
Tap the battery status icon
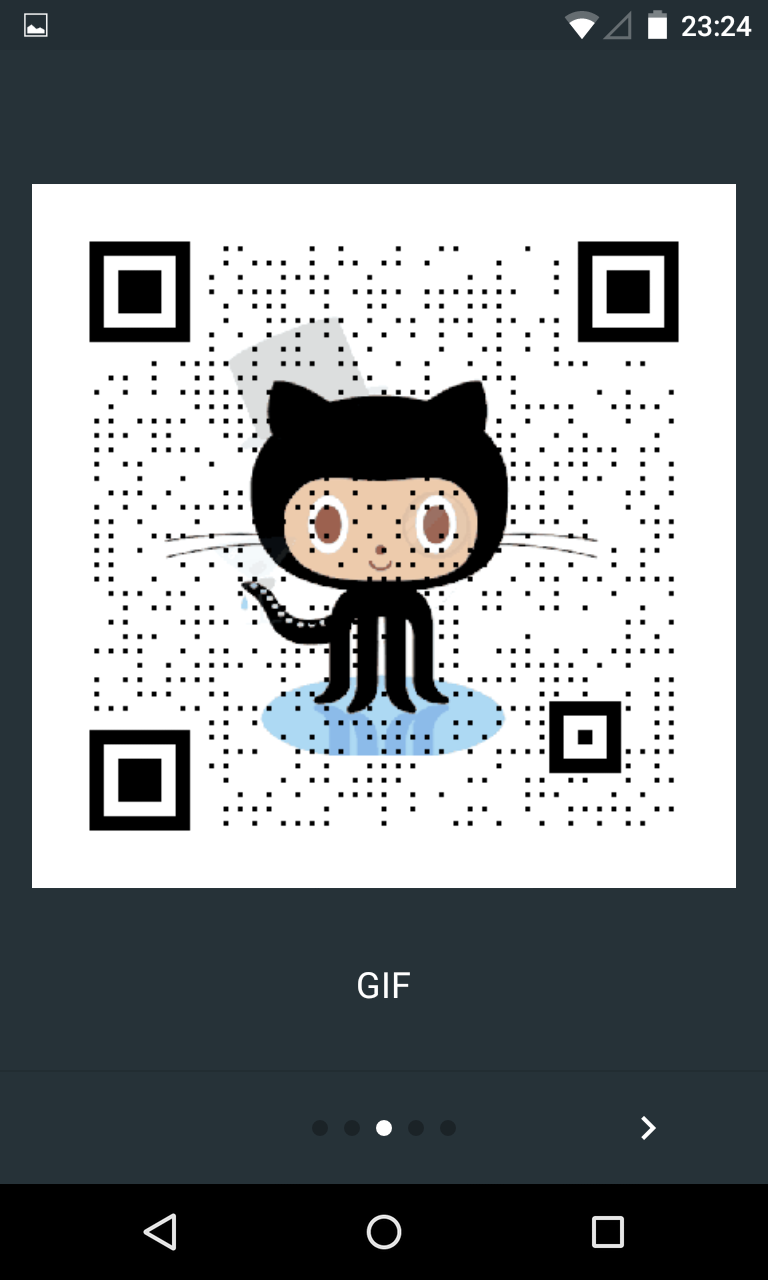tap(659, 25)
